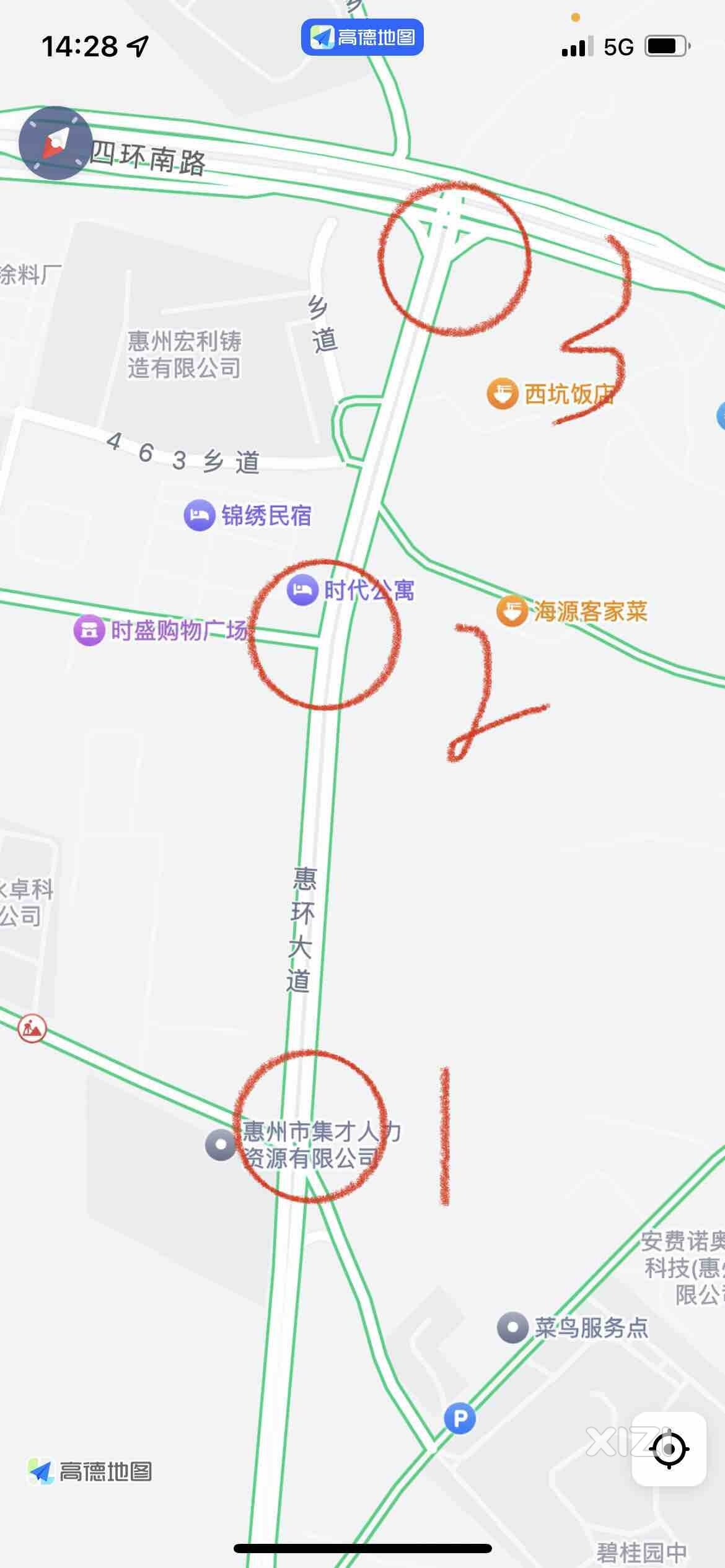This screenshot has width=725, height=1568.
Task: View the road construction warning marker
Action: click(32, 1029)
